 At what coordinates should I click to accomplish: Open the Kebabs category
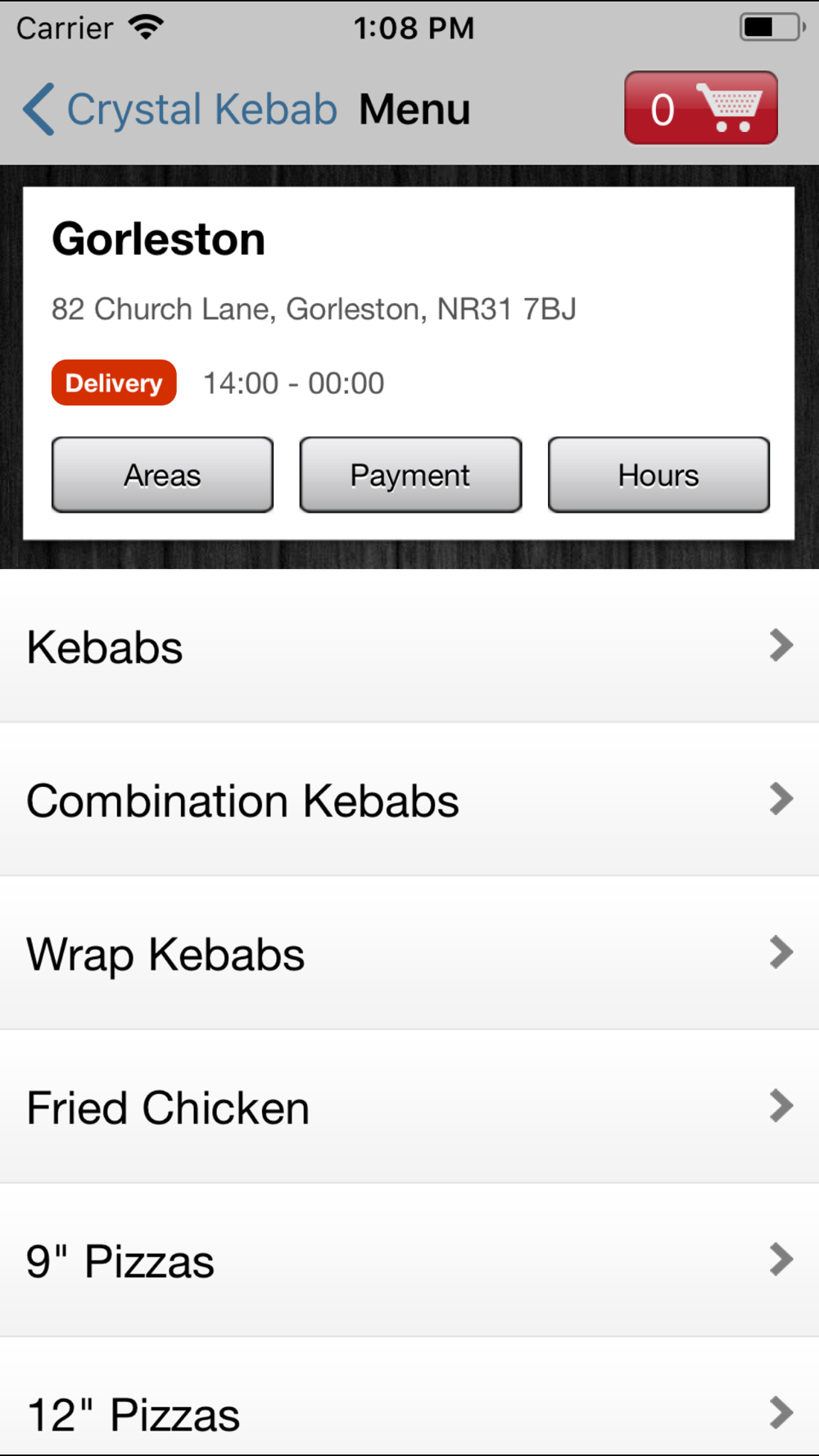click(409, 646)
